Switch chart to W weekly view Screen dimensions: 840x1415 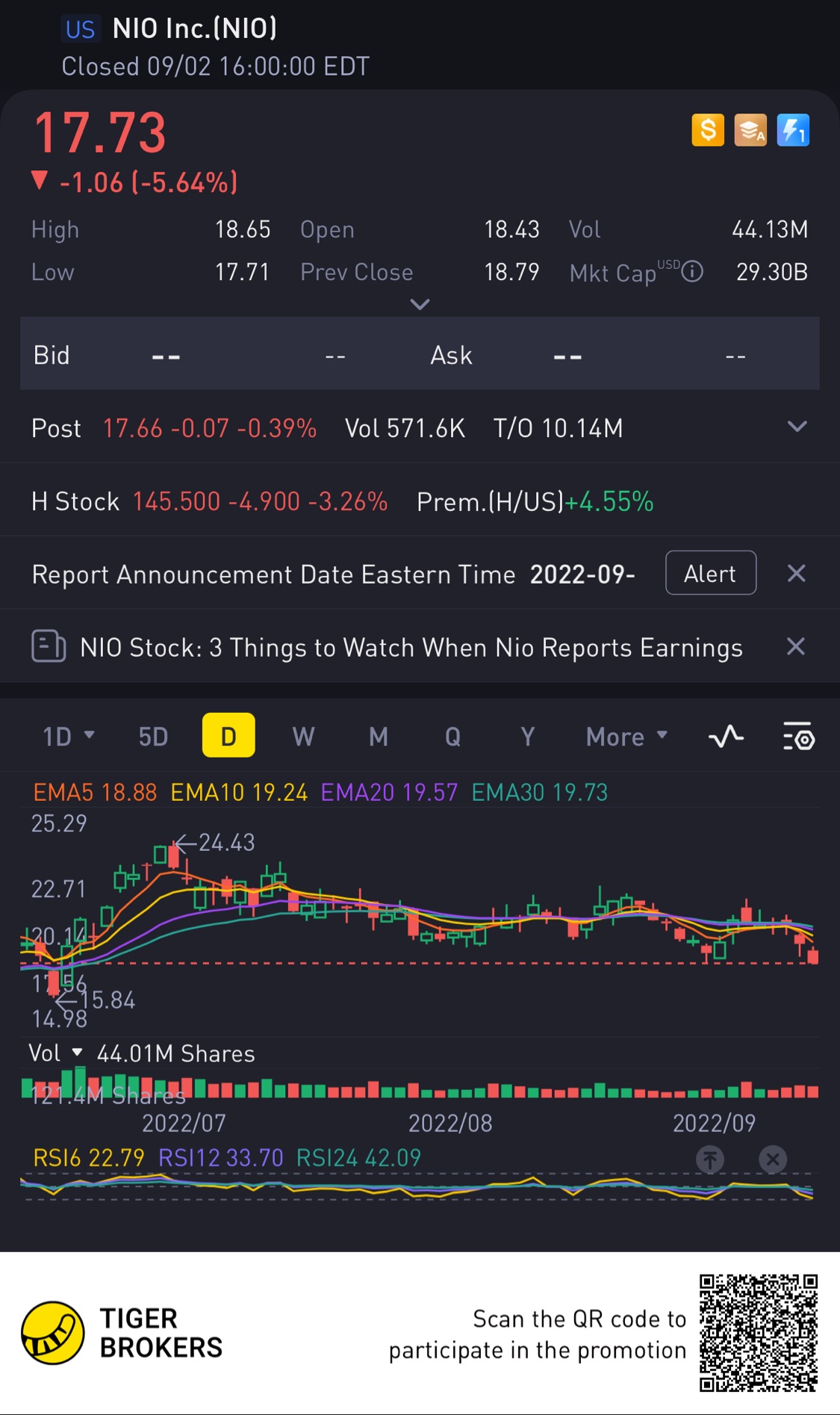(x=303, y=737)
